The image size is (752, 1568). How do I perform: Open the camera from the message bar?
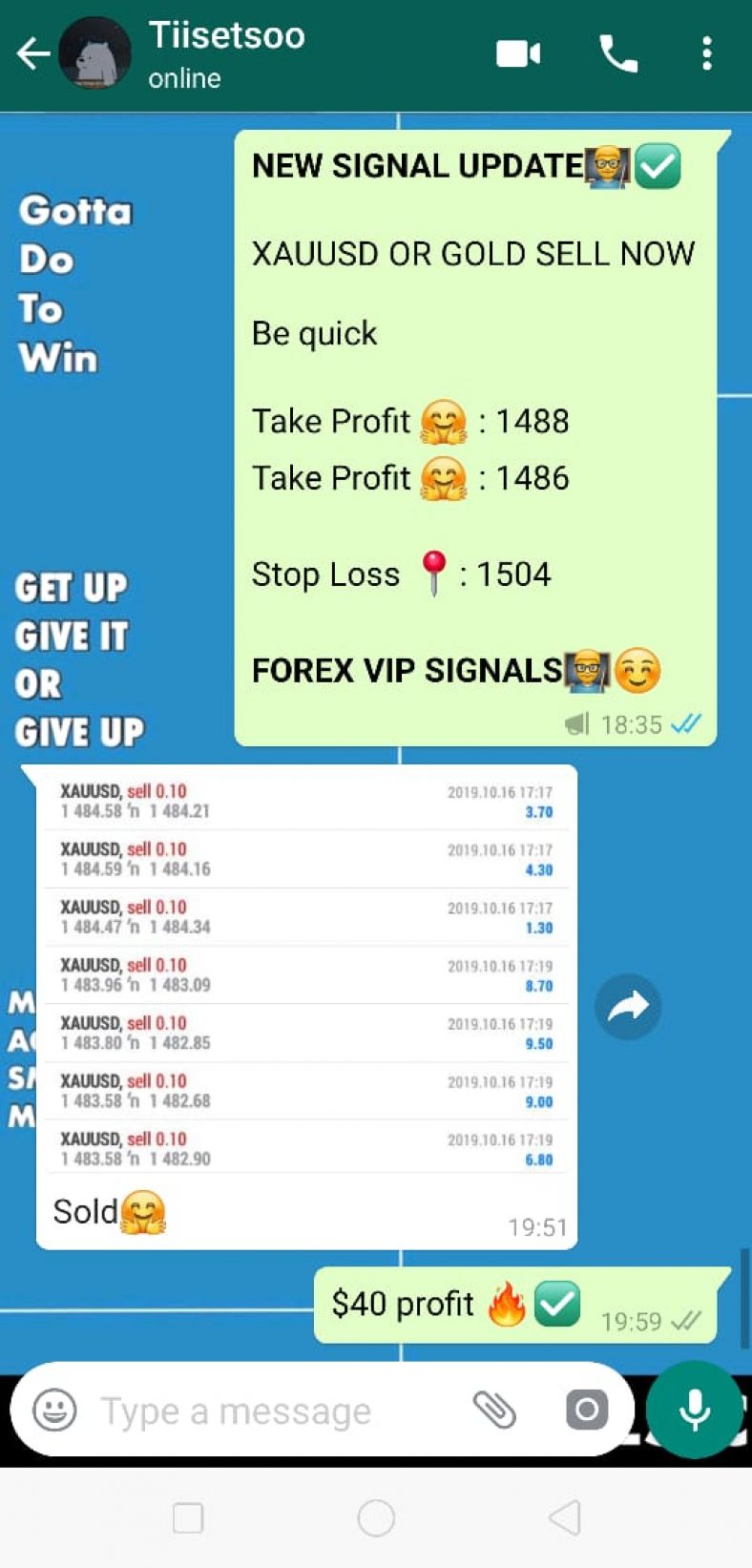click(586, 1410)
